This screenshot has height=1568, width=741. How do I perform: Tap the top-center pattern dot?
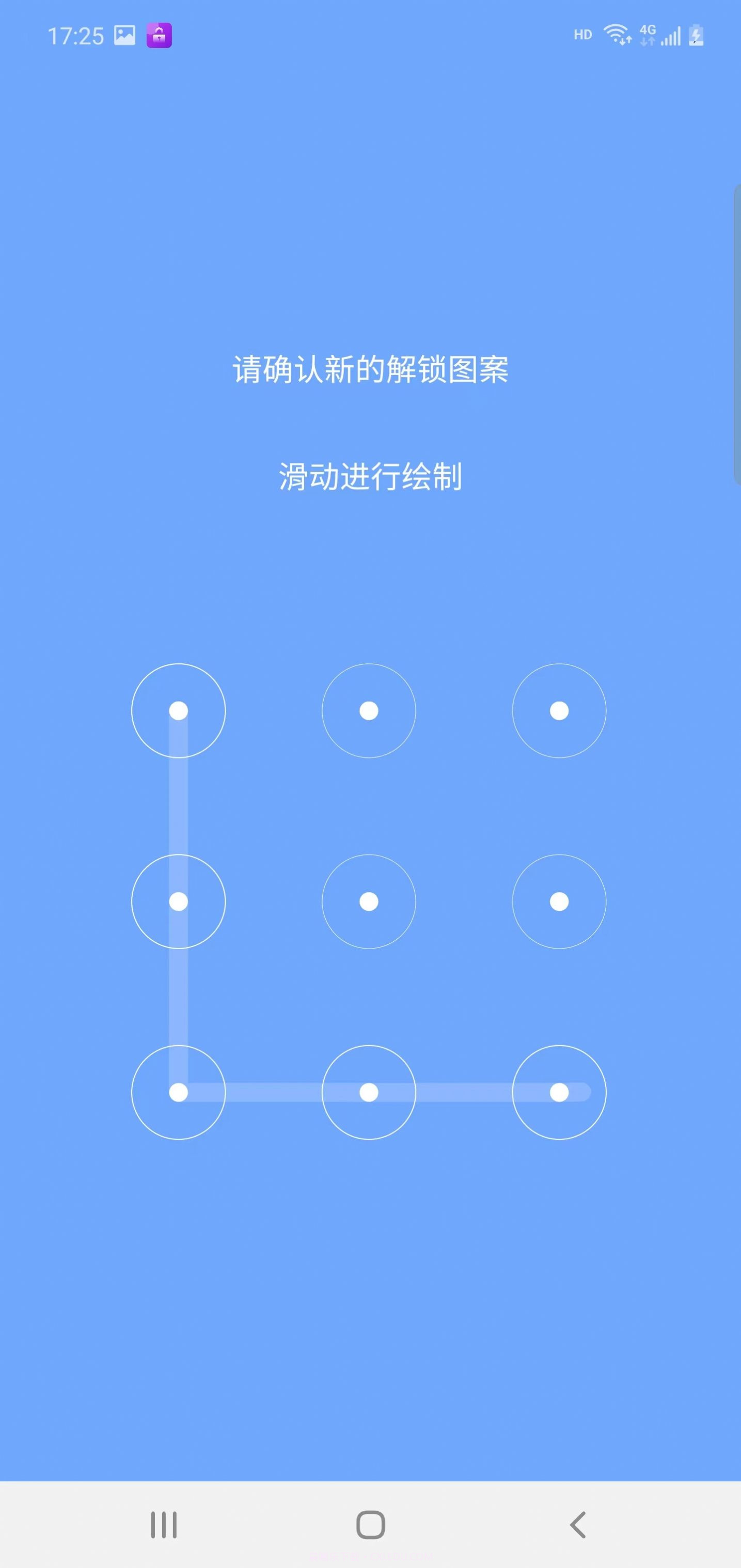pyautogui.click(x=369, y=710)
